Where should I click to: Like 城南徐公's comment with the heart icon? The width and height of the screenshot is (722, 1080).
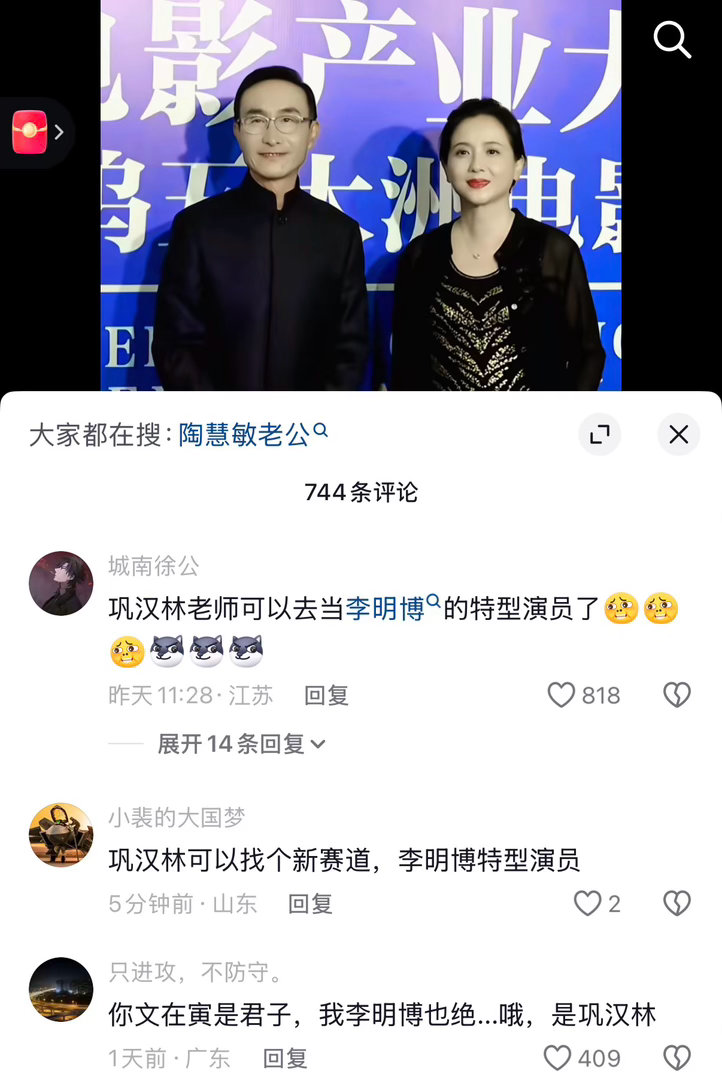pyautogui.click(x=562, y=694)
